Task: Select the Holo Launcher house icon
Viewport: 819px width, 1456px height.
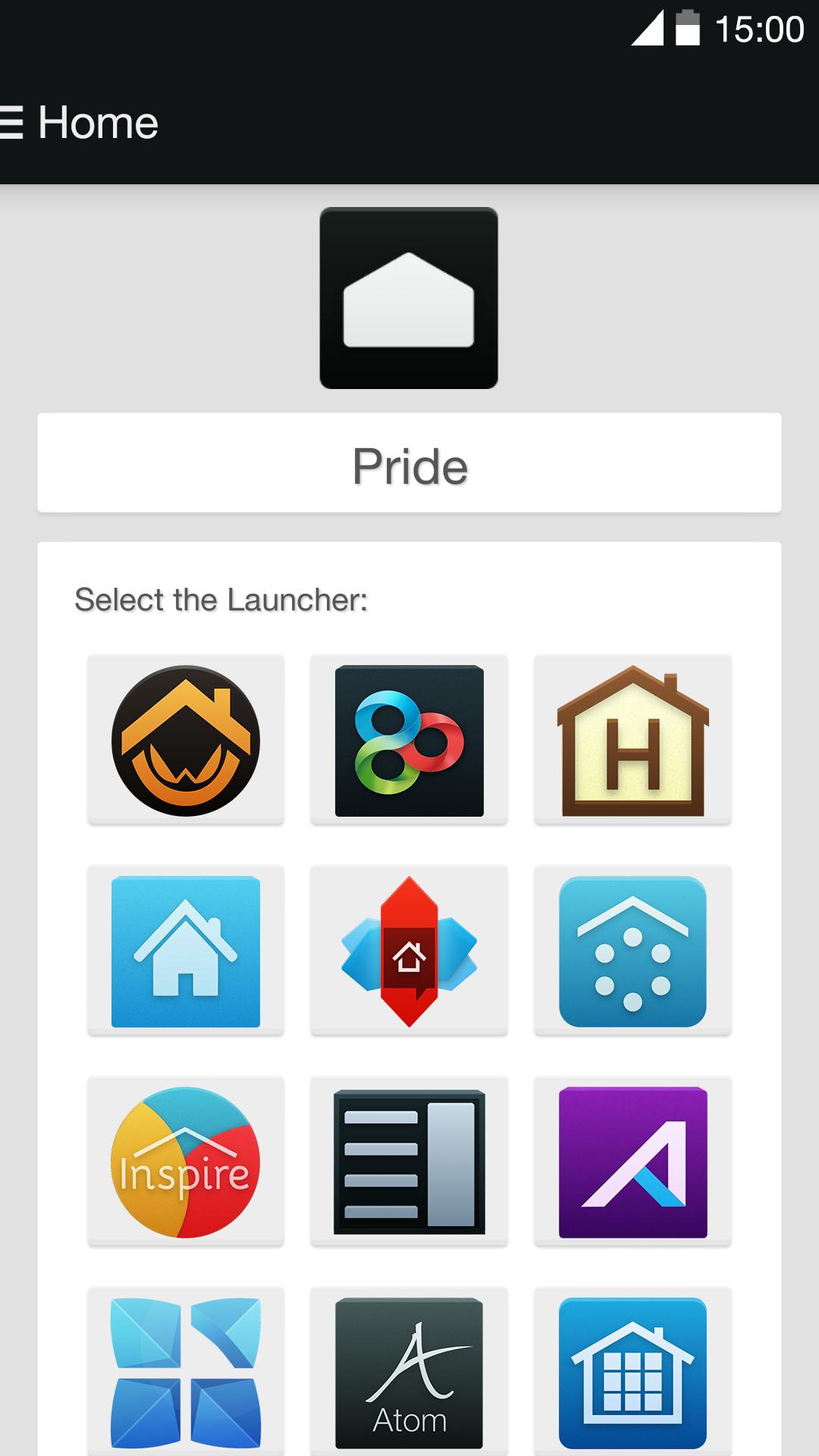Action: (634, 739)
